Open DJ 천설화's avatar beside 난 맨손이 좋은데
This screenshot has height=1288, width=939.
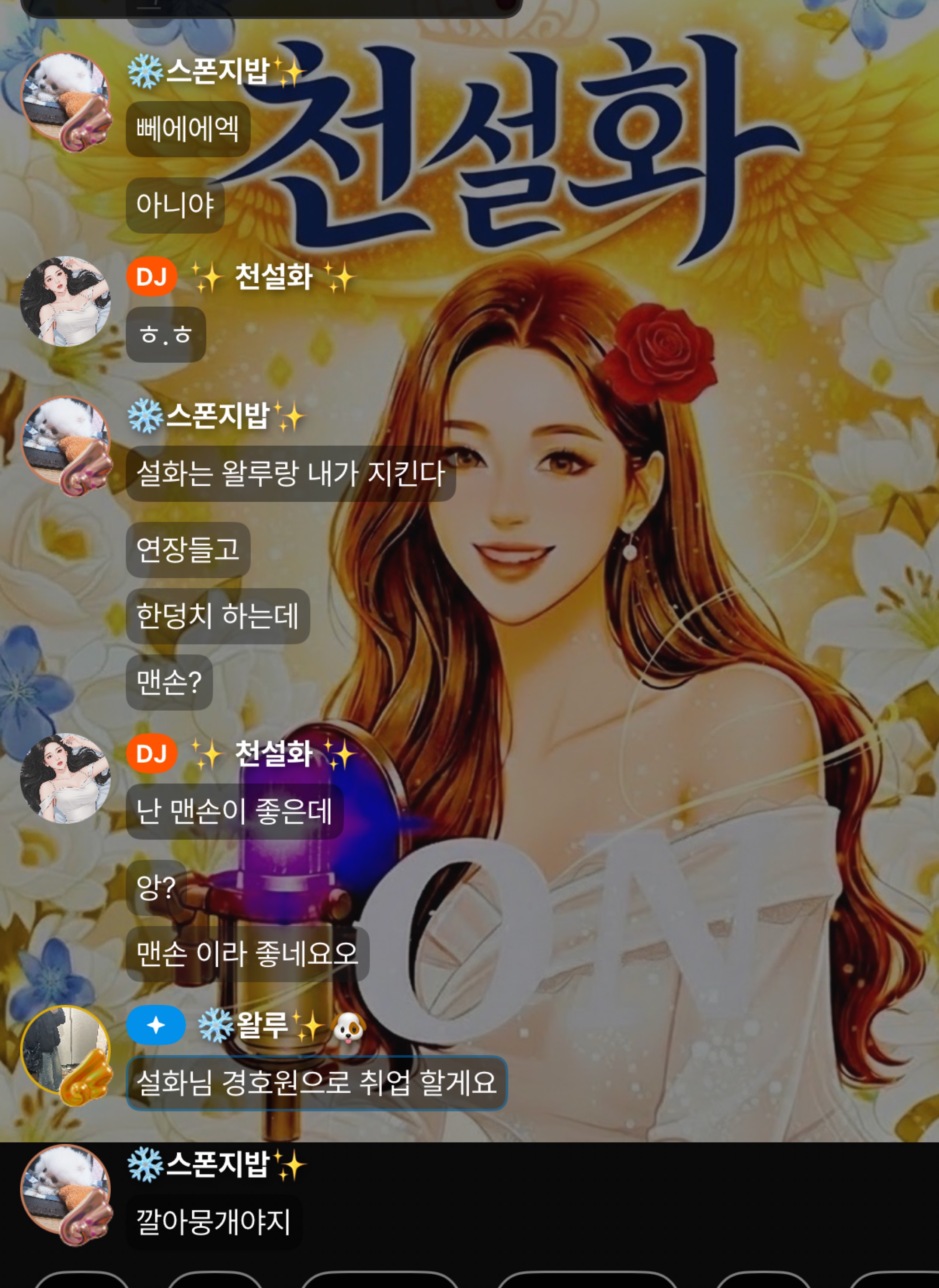click(65, 778)
